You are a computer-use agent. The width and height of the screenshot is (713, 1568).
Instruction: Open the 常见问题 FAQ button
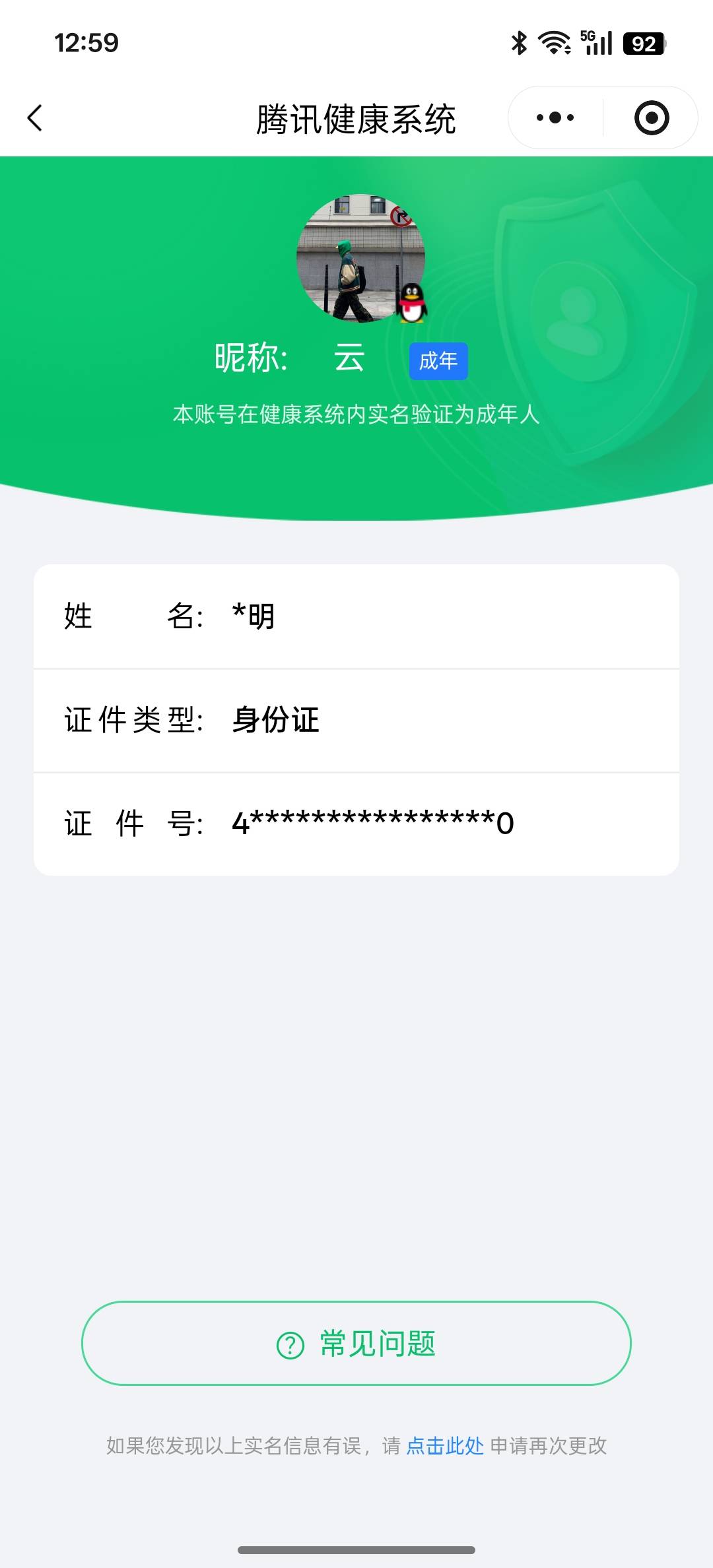pyautogui.click(x=356, y=1344)
